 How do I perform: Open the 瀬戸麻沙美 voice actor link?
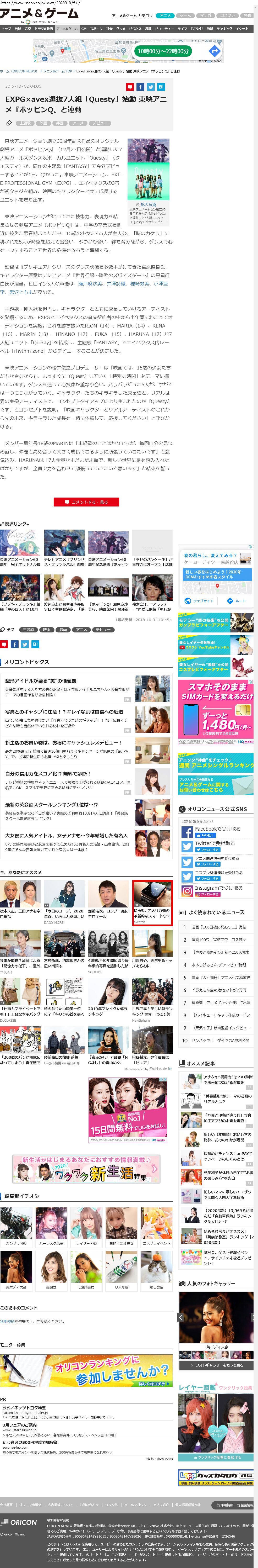90,284
